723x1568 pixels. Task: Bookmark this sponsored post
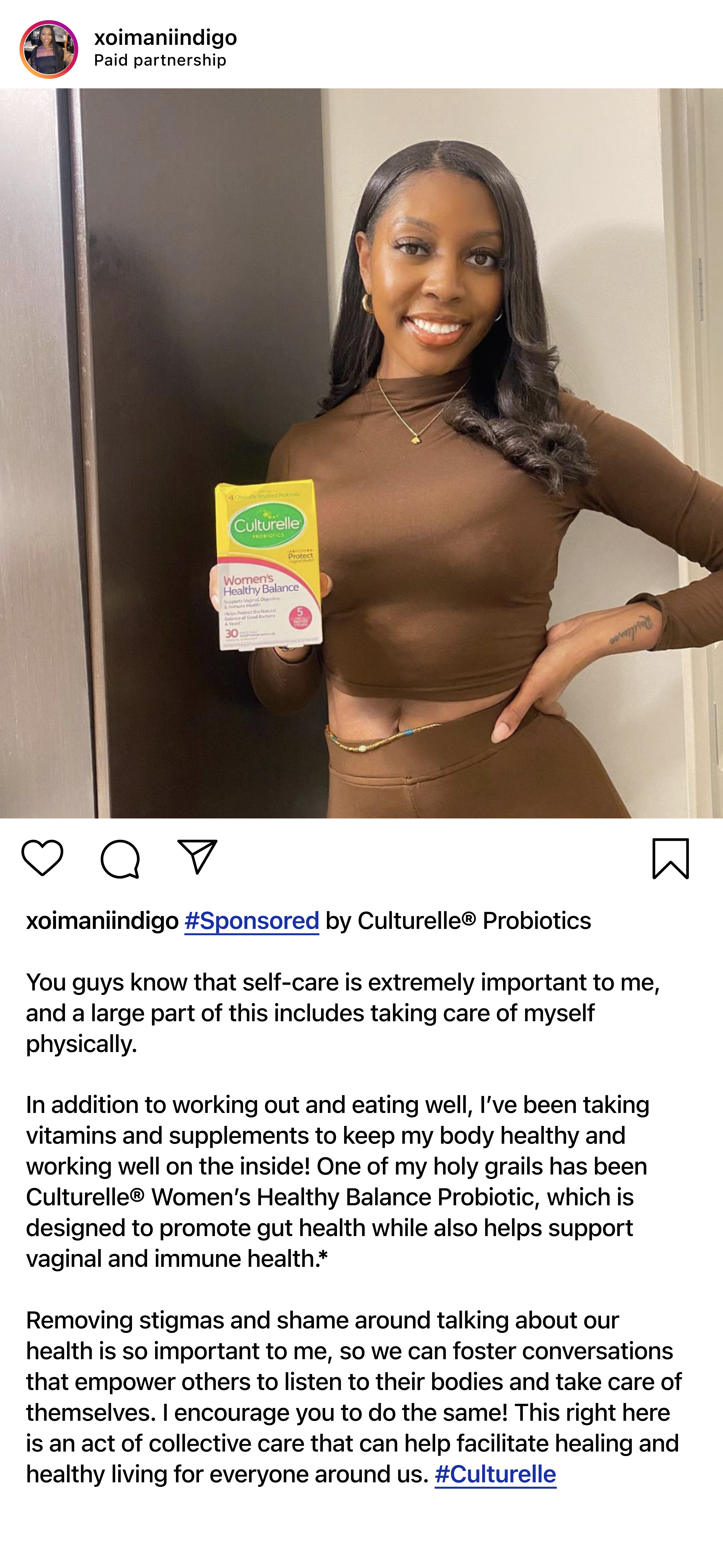coord(670,858)
